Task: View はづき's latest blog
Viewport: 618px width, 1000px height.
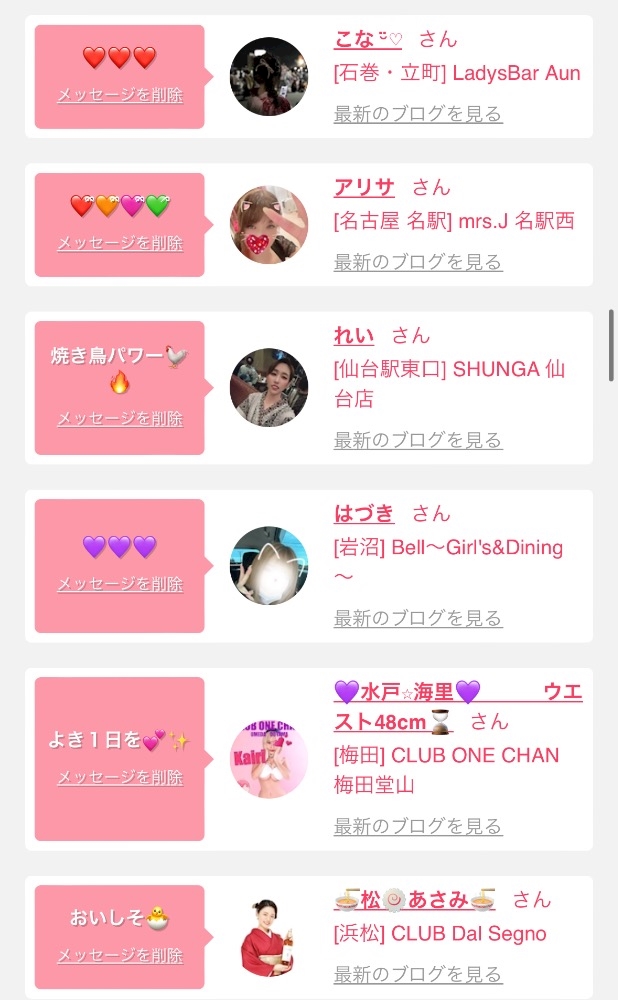Action: click(x=418, y=618)
